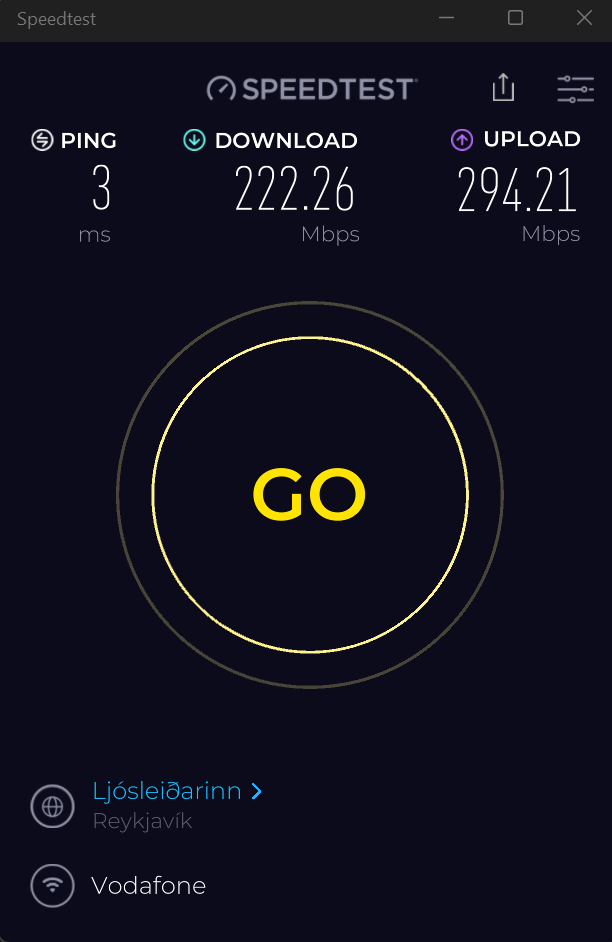Change server from Ljósleiðarinn

[176, 791]
